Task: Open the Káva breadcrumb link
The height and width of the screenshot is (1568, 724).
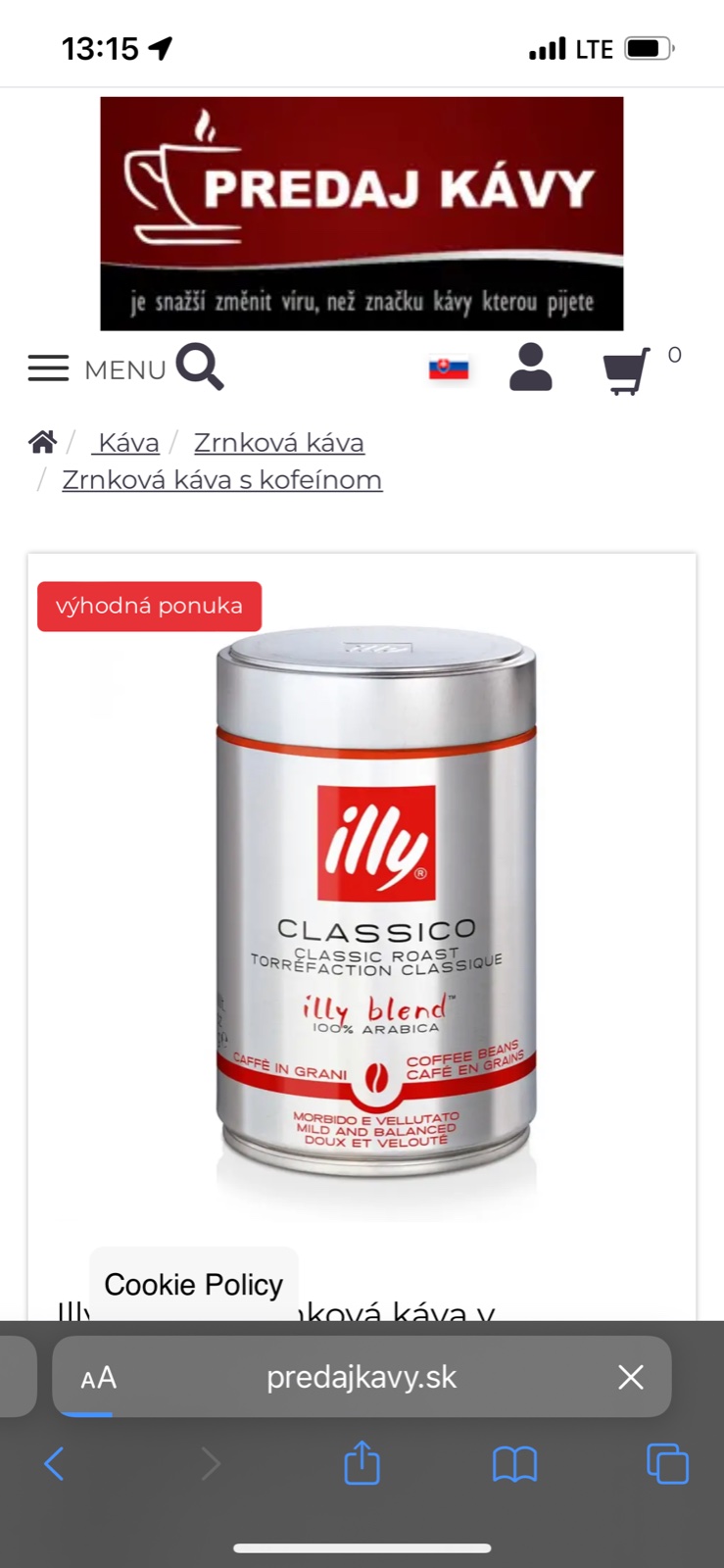Action: click(126, 443)
